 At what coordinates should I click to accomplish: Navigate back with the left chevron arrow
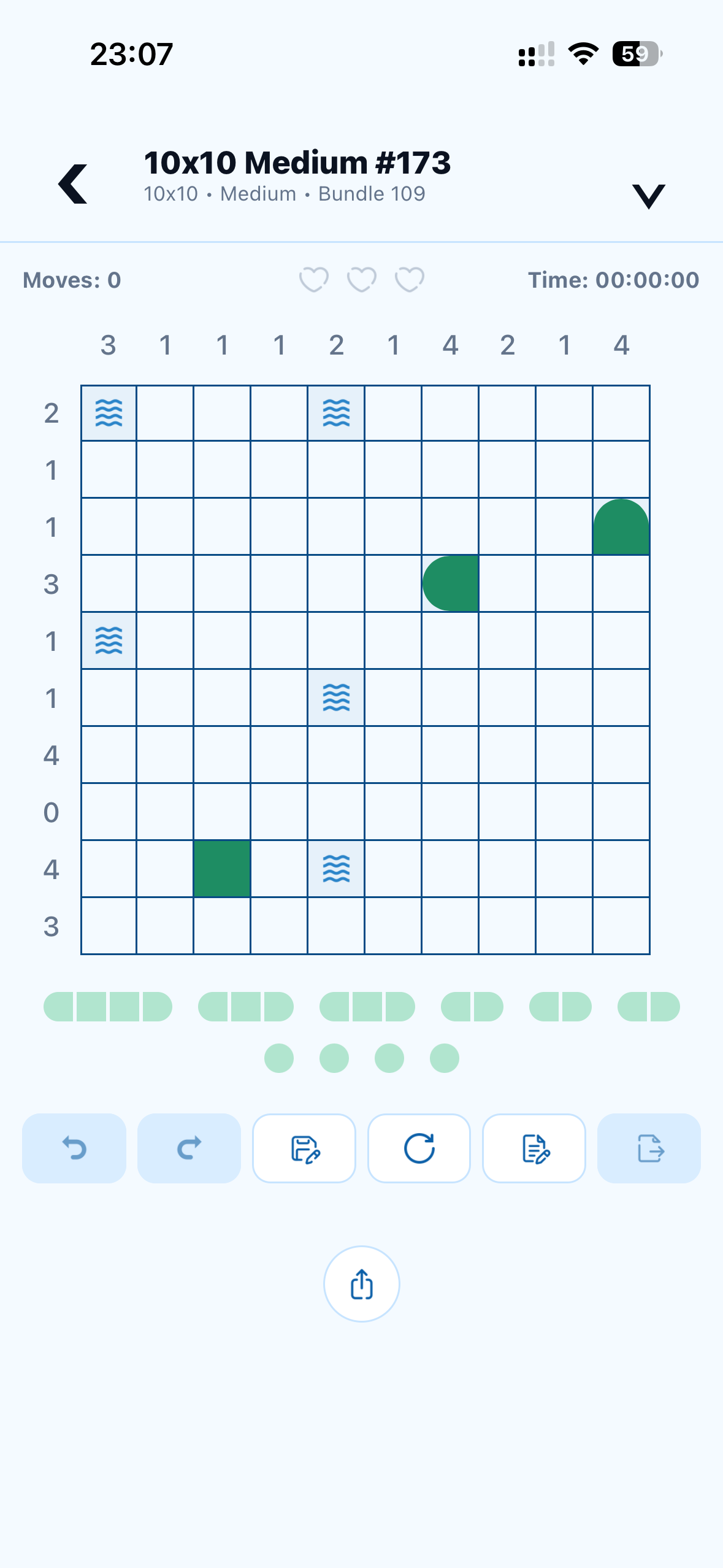[x=71, y=184]
